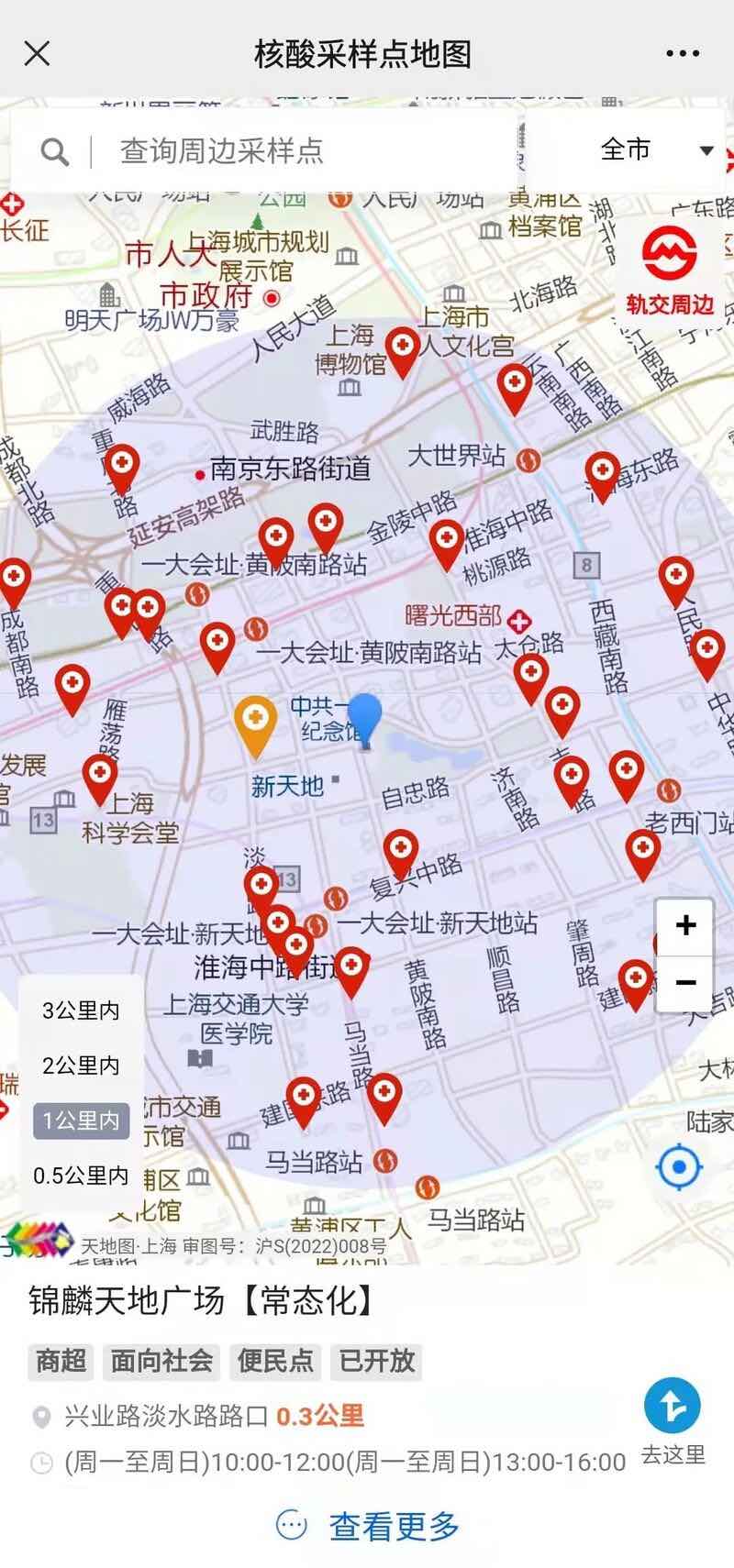The height and width of the screenshot is (1568, 734).
Task: Close the nucleic acid map page
Action: pyautogui.click(x=37, y=53)
